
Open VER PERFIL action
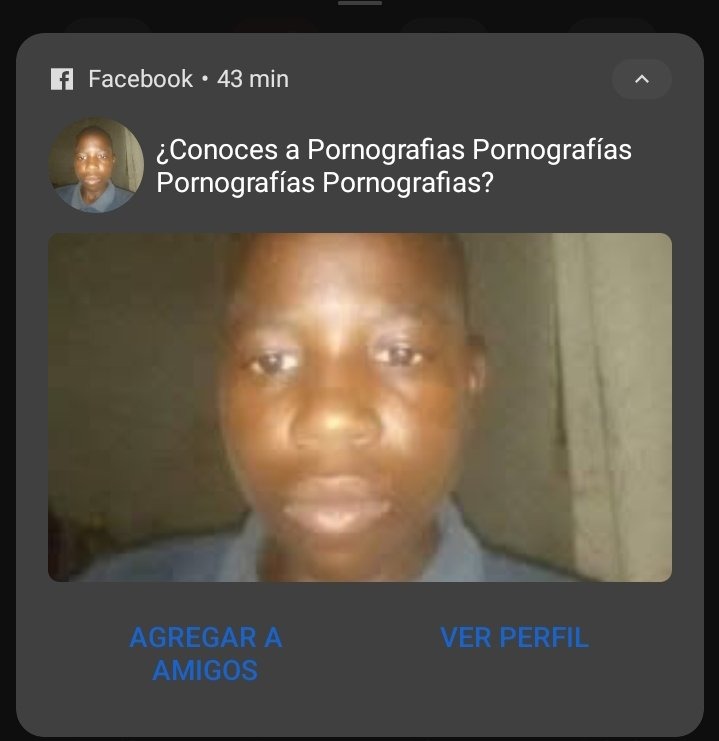point(514,637)
